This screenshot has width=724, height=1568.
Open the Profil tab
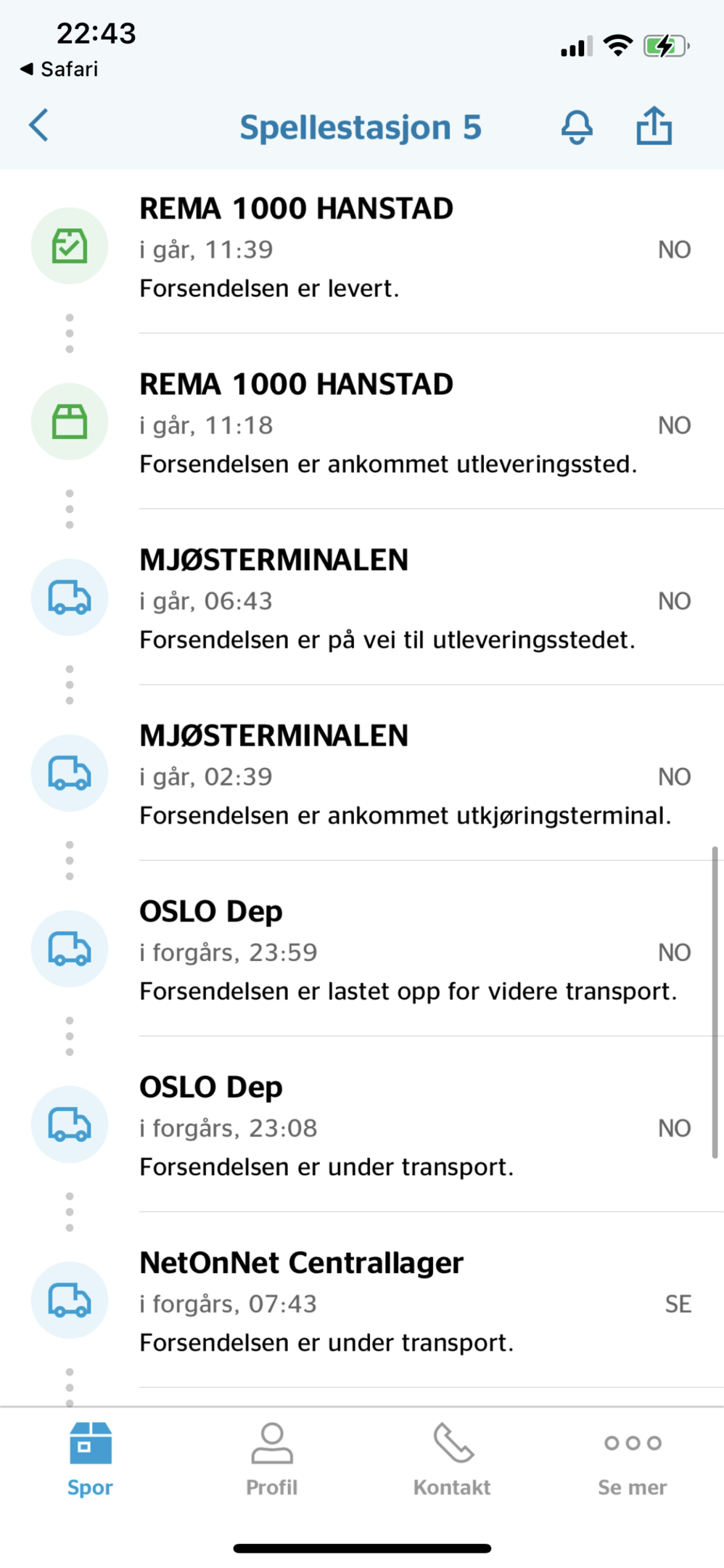pos(272,1459)
